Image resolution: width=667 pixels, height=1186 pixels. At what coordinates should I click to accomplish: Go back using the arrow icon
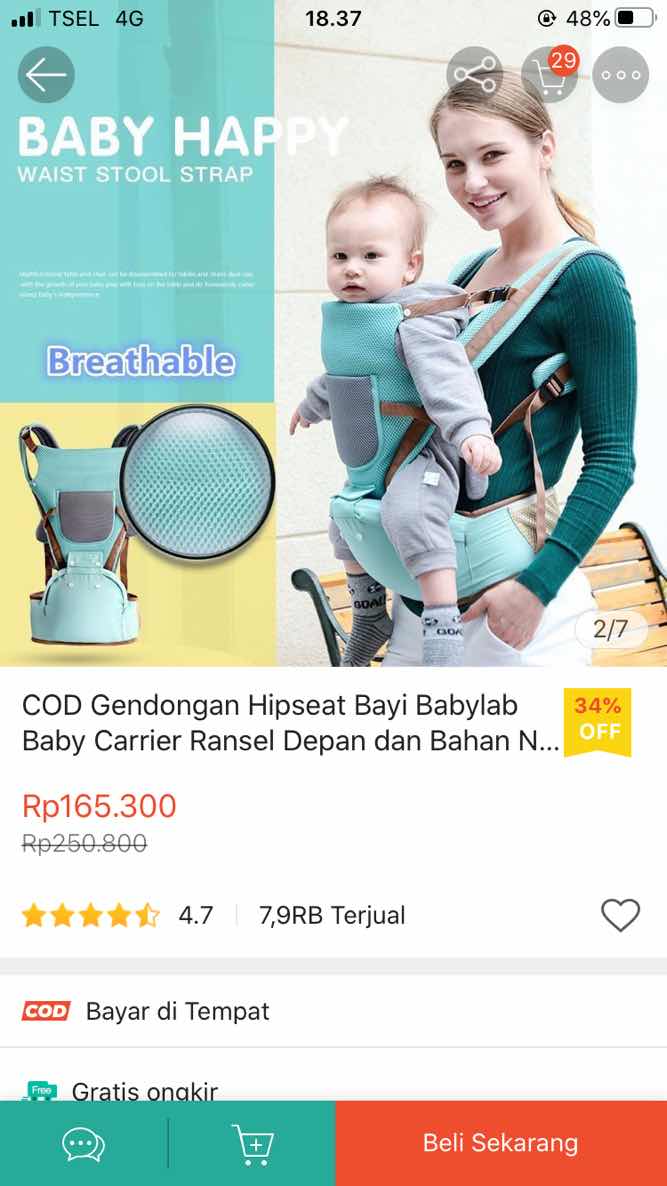[46, 75]
